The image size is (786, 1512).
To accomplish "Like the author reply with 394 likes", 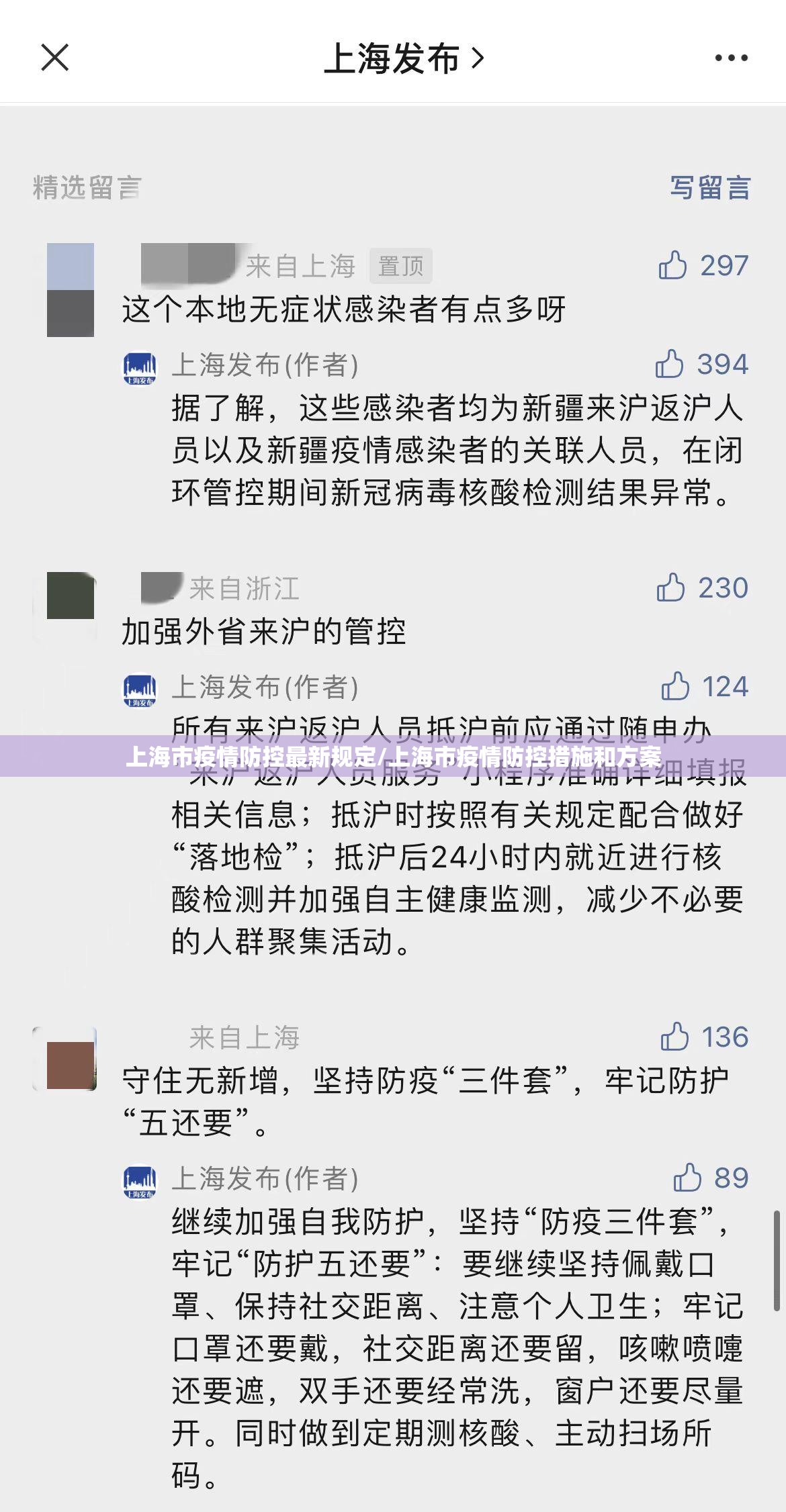I will click(670, 365).
